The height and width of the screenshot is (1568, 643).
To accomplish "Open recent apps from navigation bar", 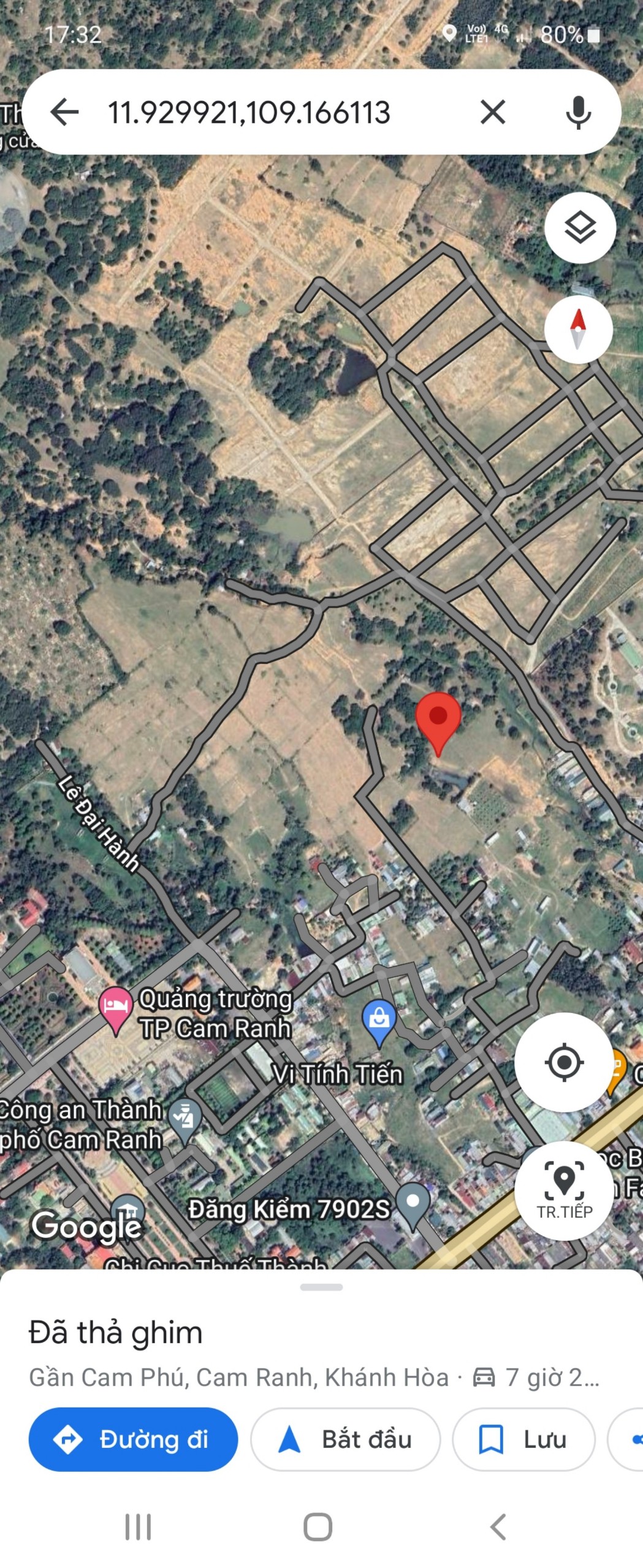I will point(138,1526).
